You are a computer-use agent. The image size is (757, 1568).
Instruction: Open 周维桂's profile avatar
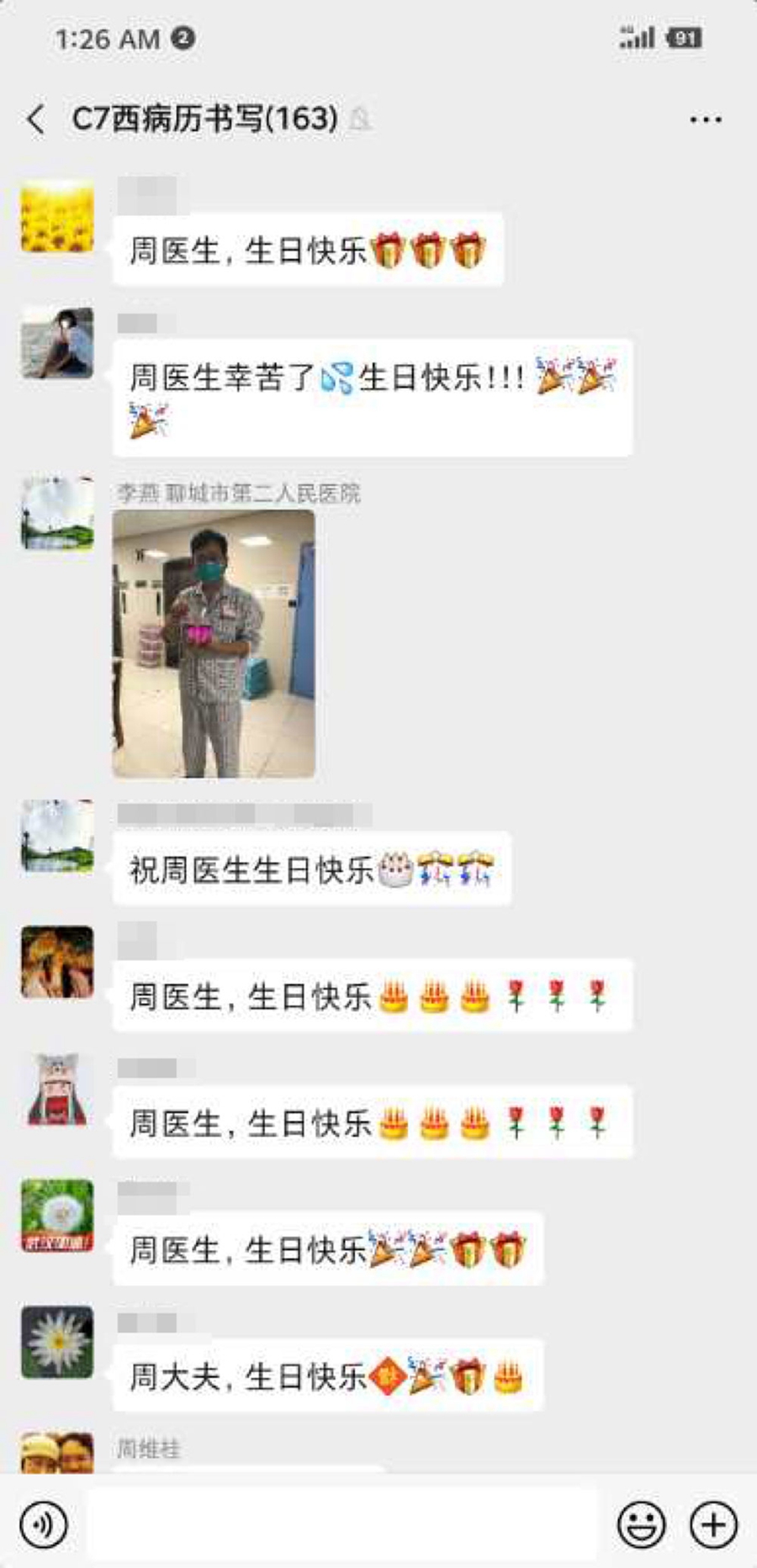57,1453
